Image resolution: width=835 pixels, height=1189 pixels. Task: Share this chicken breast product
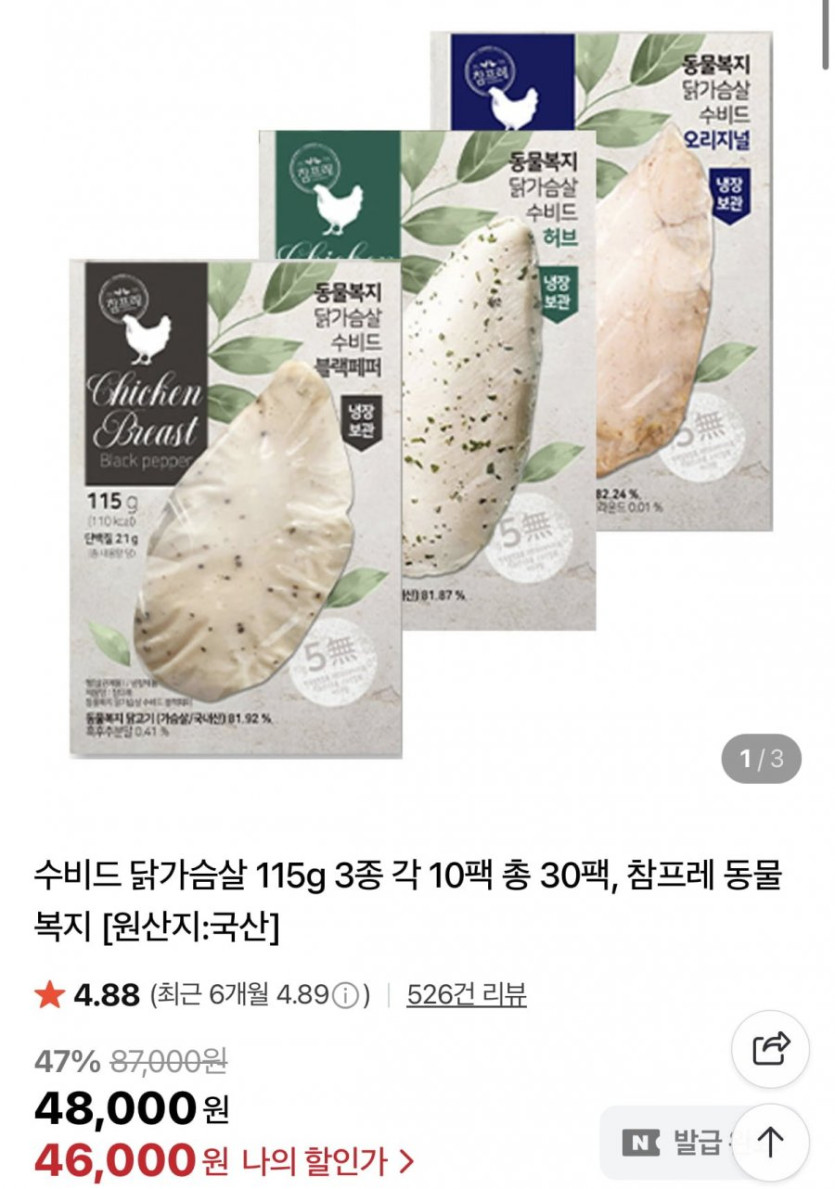[x=770, y=1049]
